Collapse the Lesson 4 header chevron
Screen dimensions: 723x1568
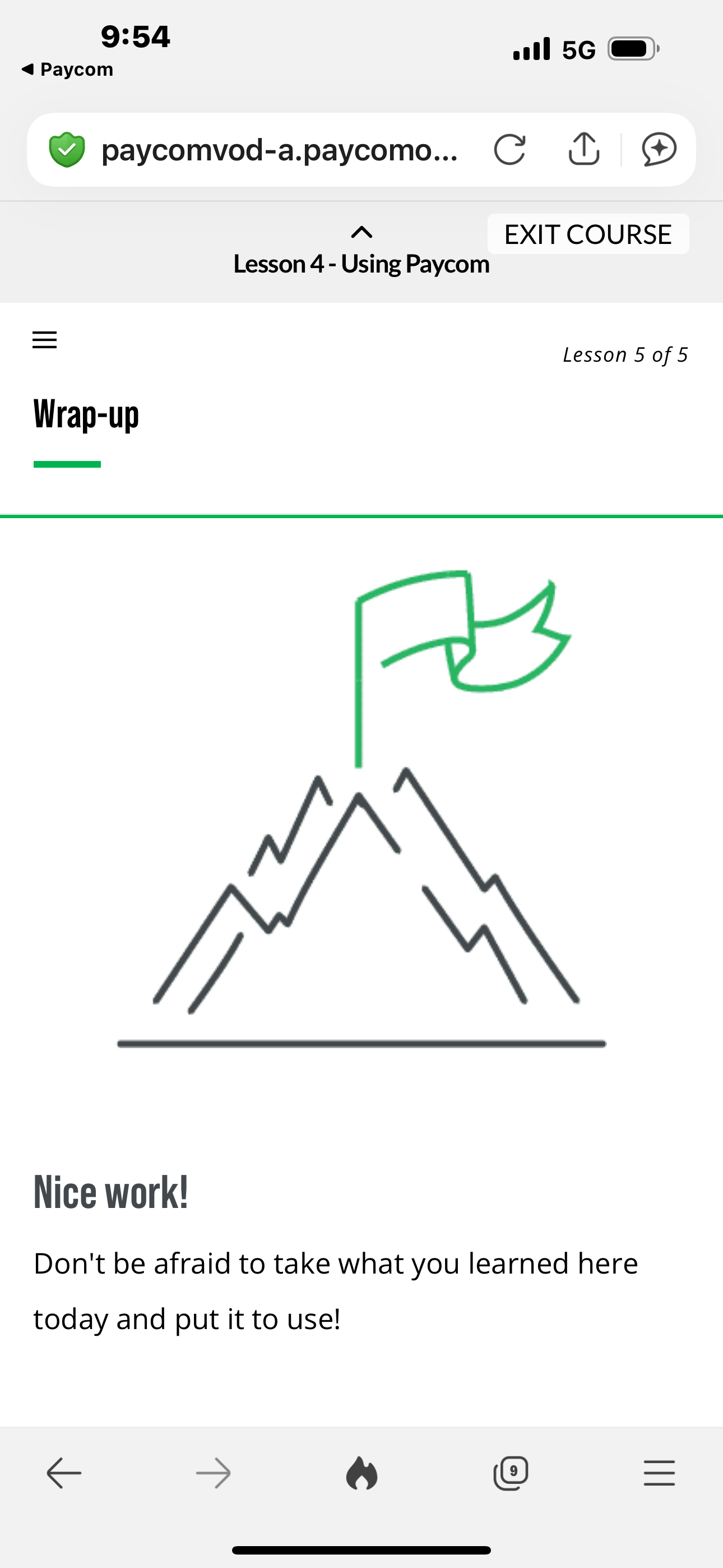361,232
